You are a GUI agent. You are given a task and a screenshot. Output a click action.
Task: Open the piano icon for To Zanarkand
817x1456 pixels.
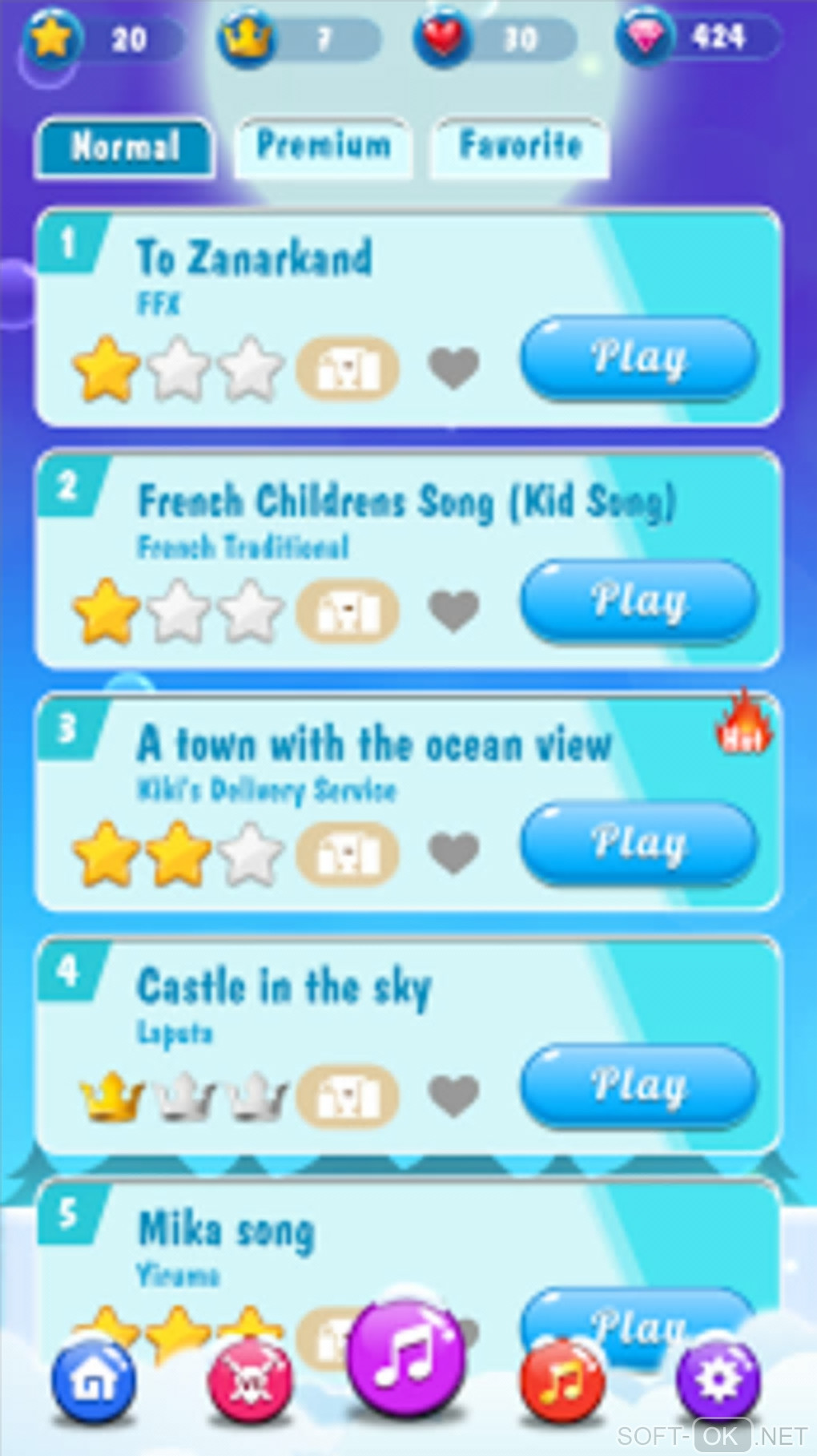point(348,369)
